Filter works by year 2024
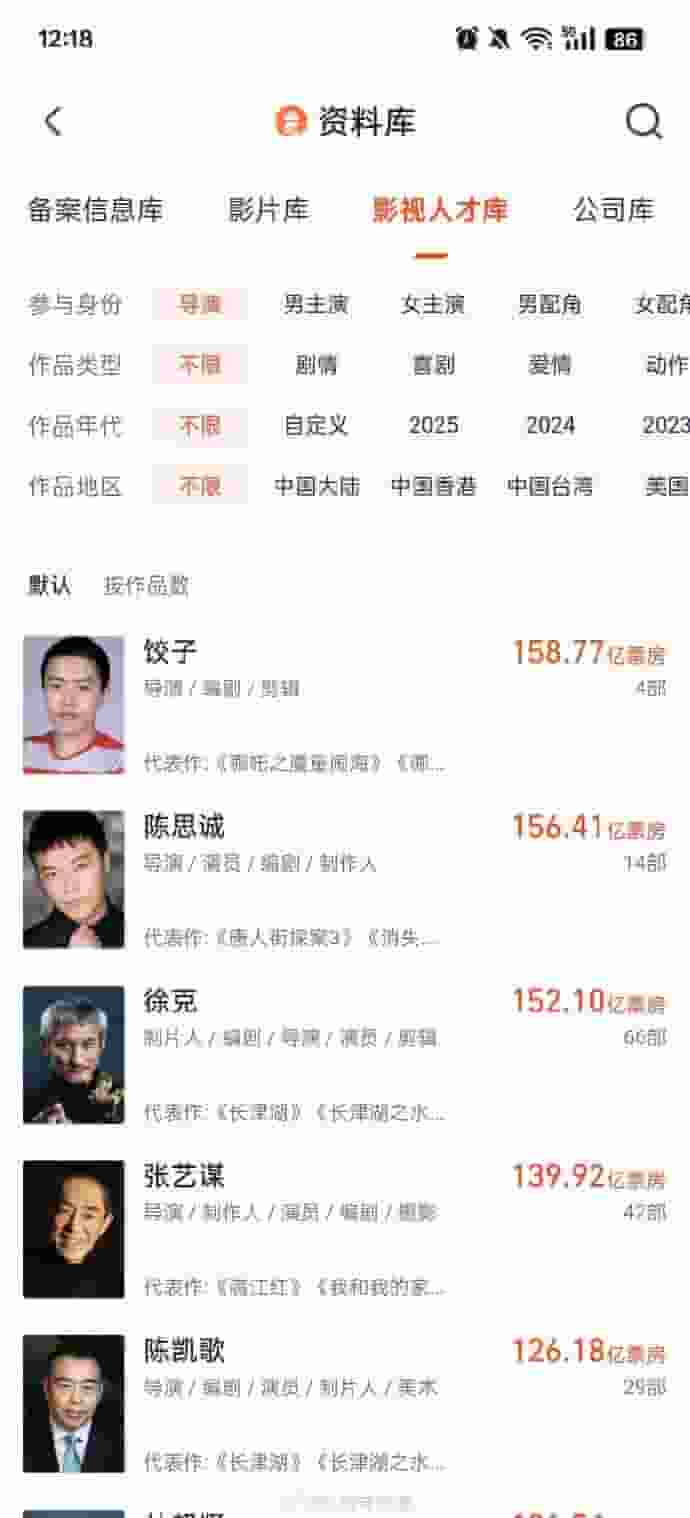 point(550,426)
